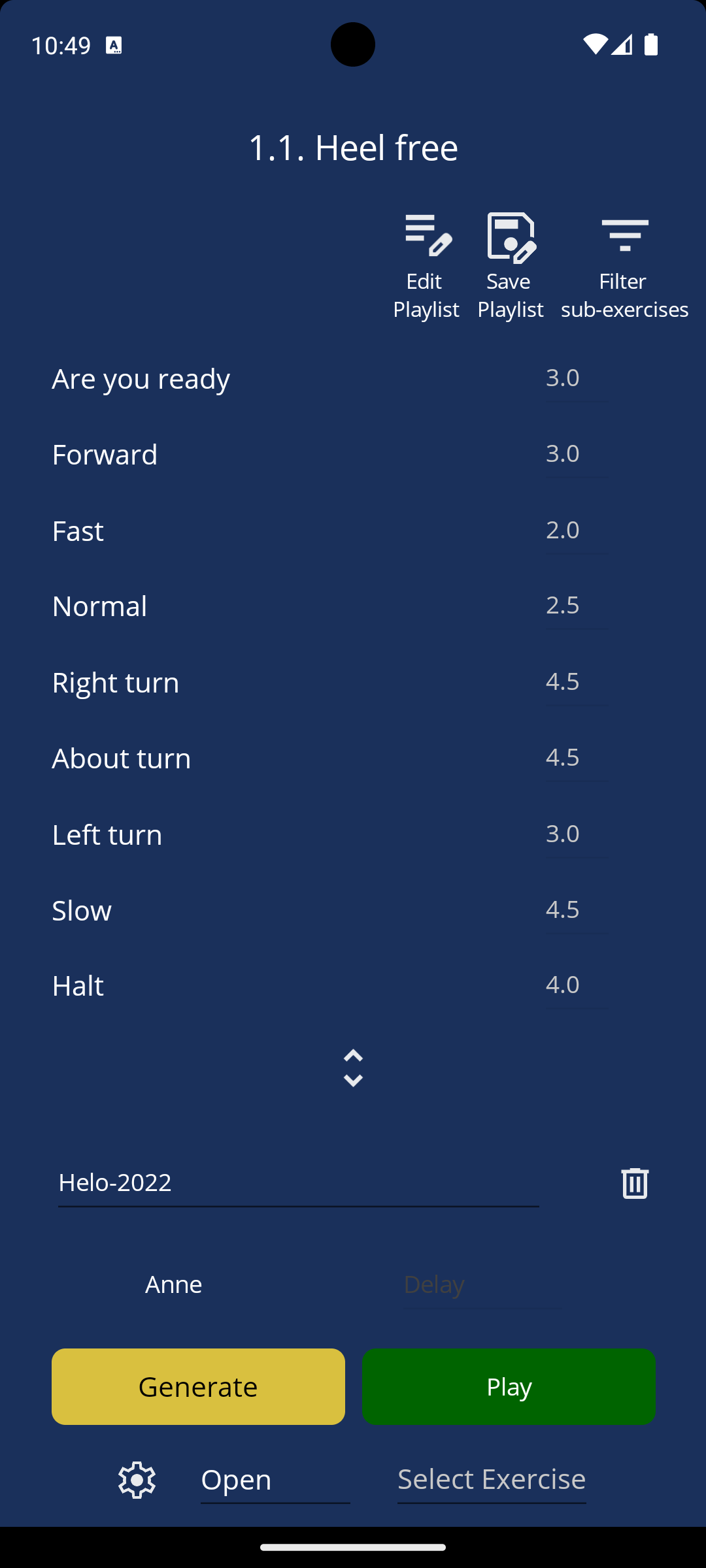Tap the pencil on Edit Playlist icon
This screenshot has height=1568, width=706.
441,245
